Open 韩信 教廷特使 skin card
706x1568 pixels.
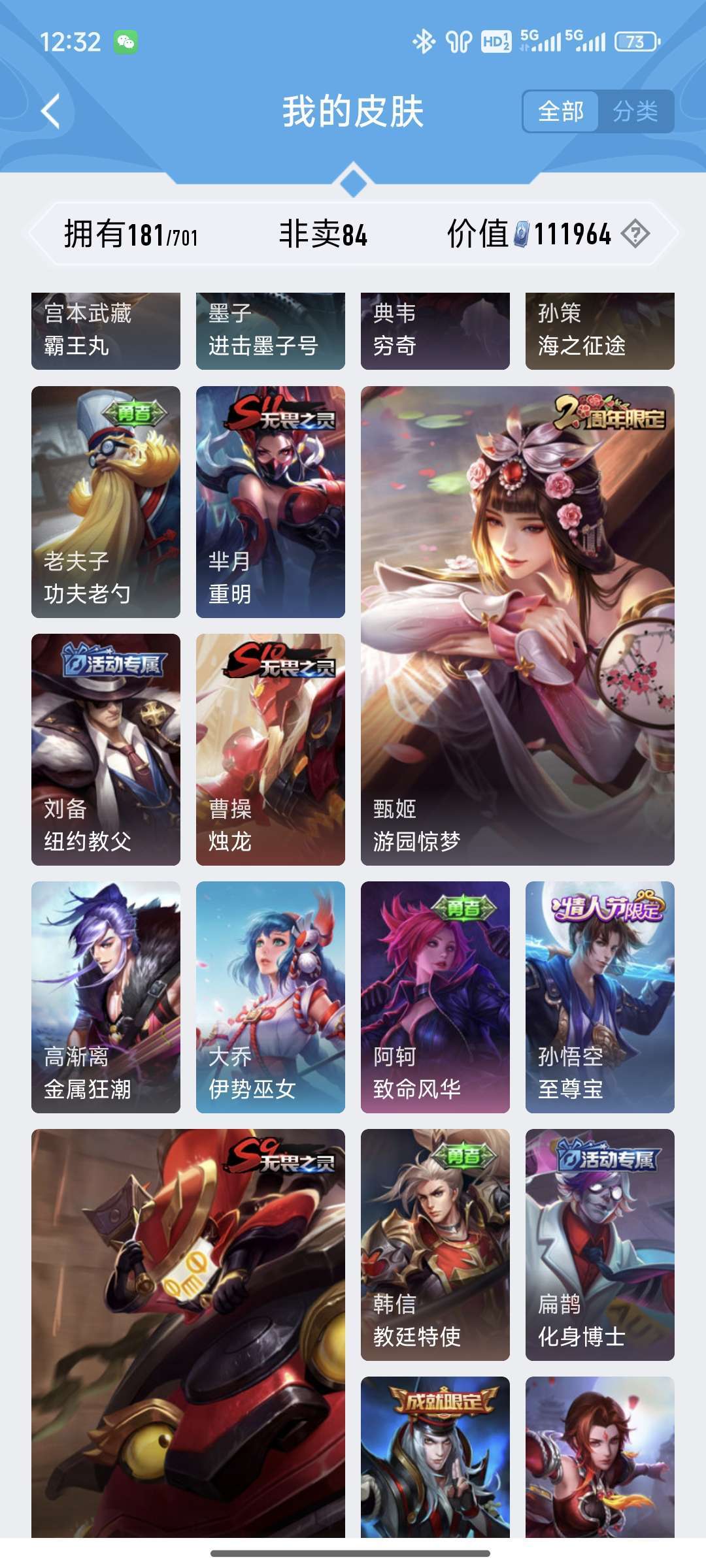click(x=435, y=1245)
